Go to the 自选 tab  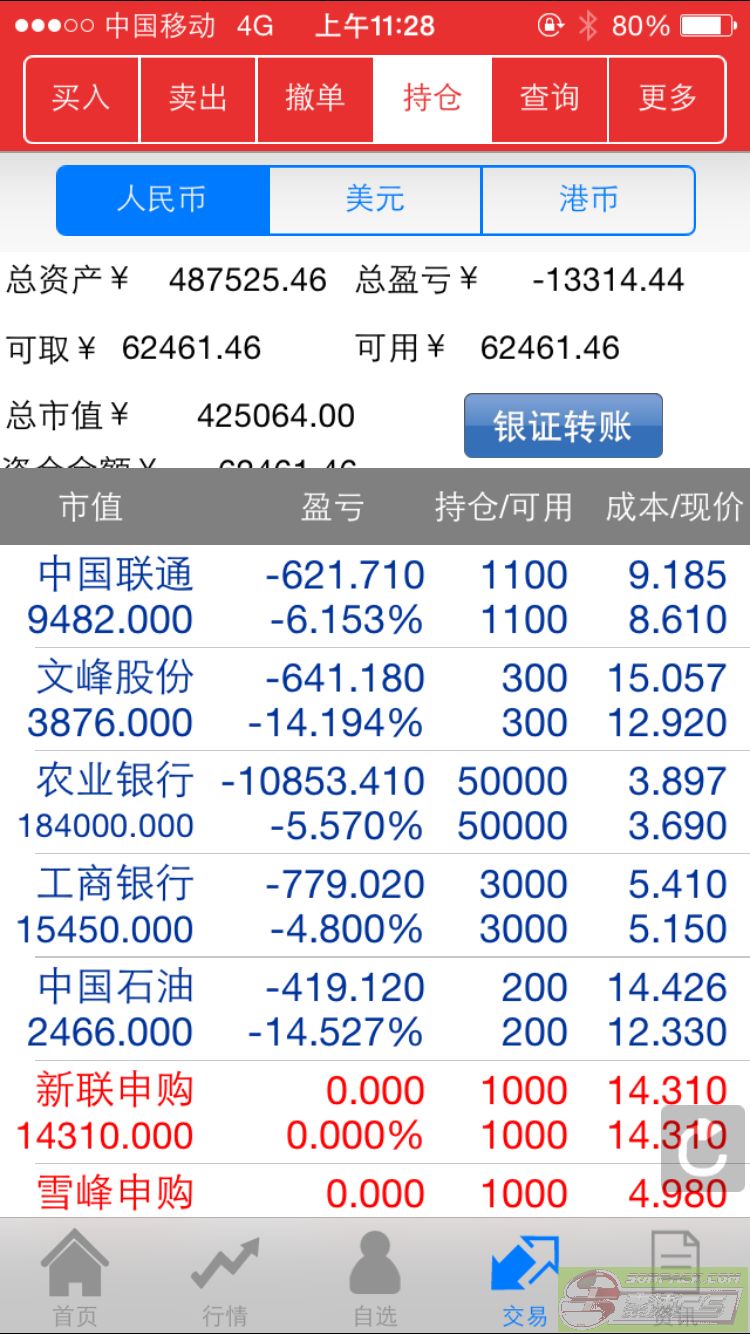coord(375,1278)
